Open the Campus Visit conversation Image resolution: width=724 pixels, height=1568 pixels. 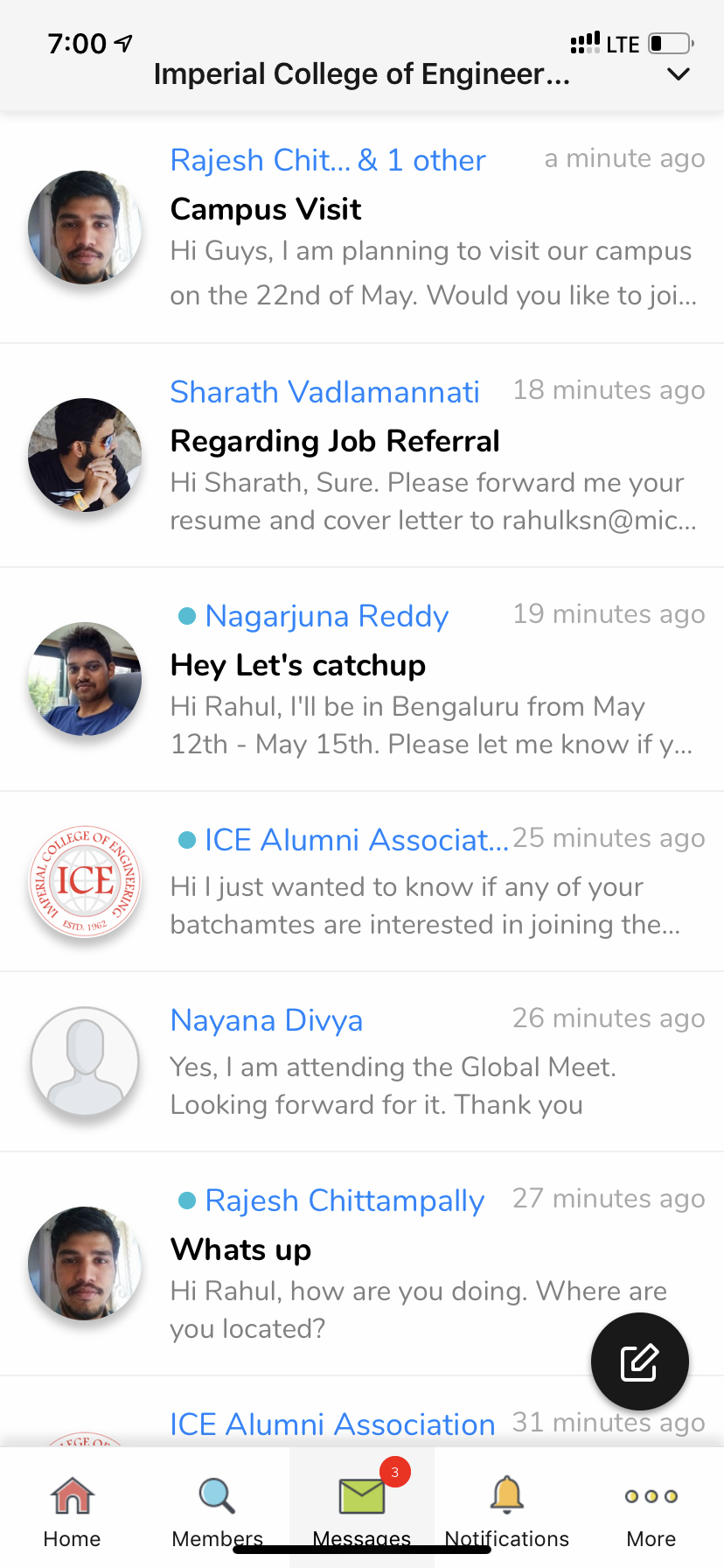(x=432, y=230)
